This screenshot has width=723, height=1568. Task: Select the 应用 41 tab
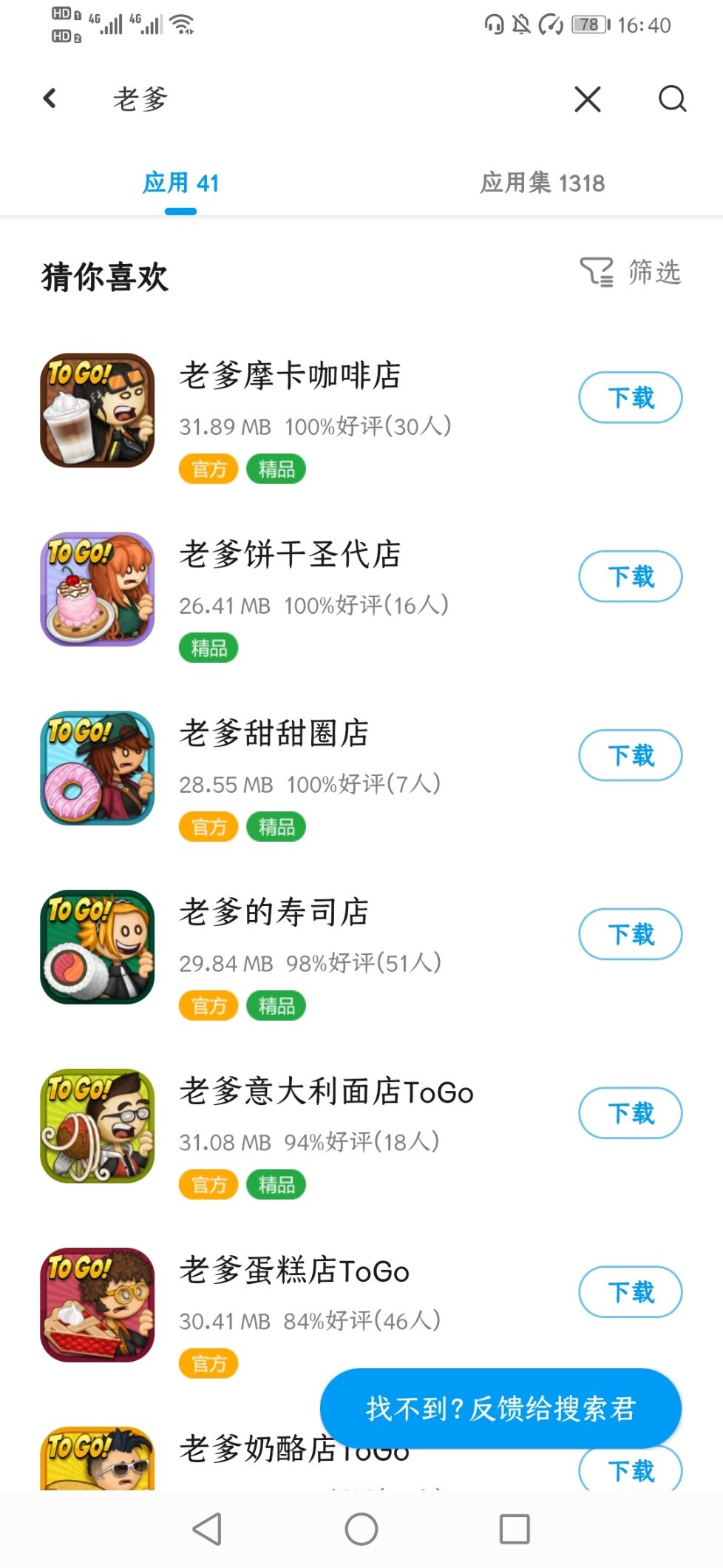[x=181, y=183]
